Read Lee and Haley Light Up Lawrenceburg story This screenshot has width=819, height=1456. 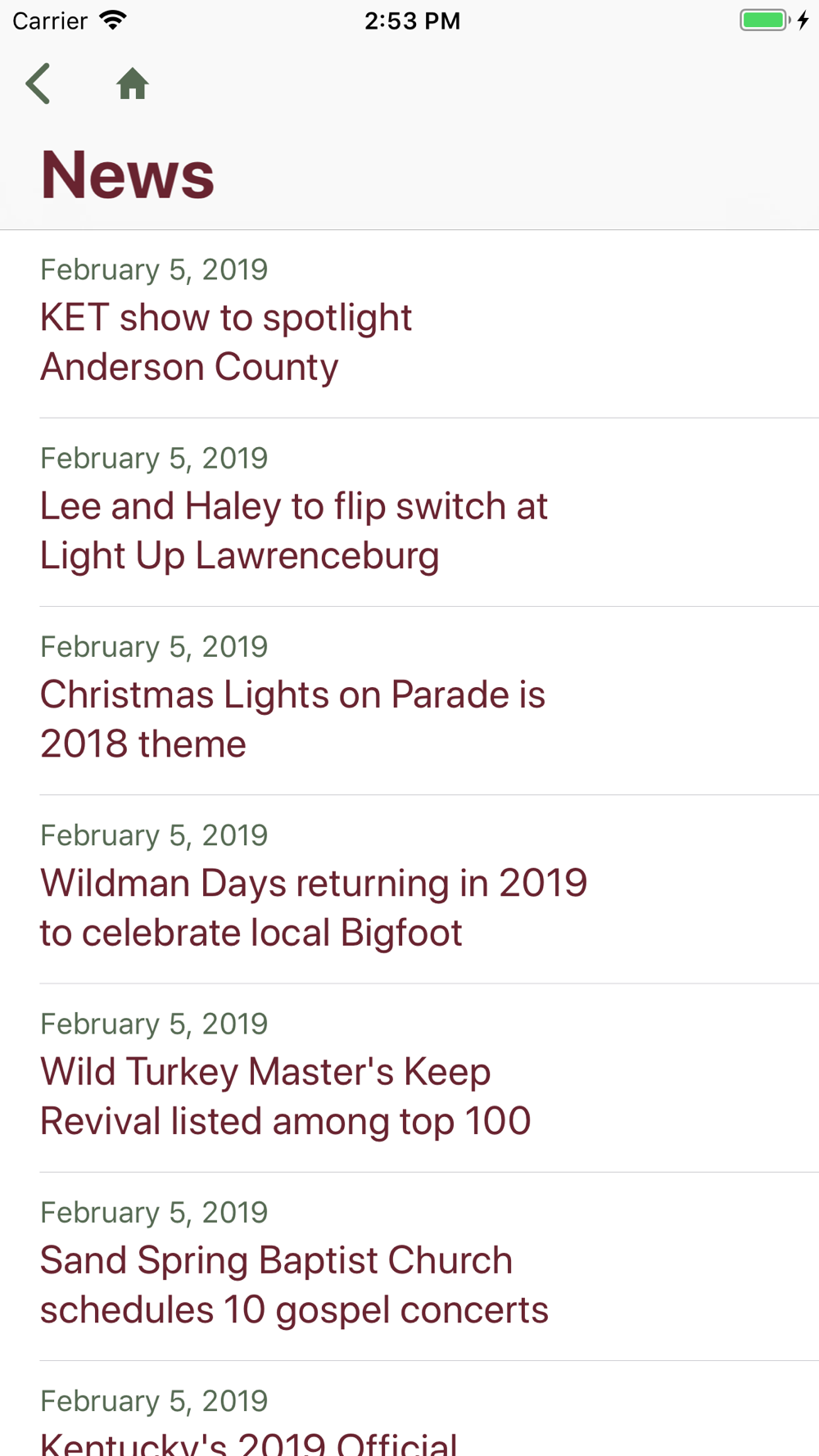pos(409,513)
